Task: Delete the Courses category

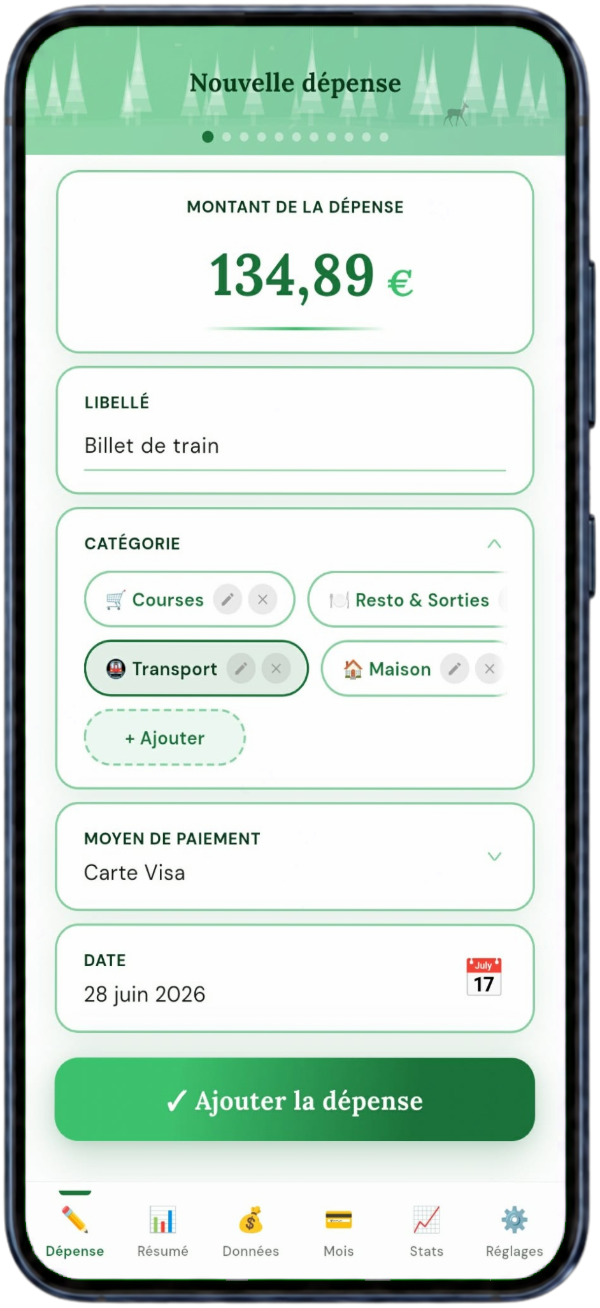Action: (x=262, y=600)
